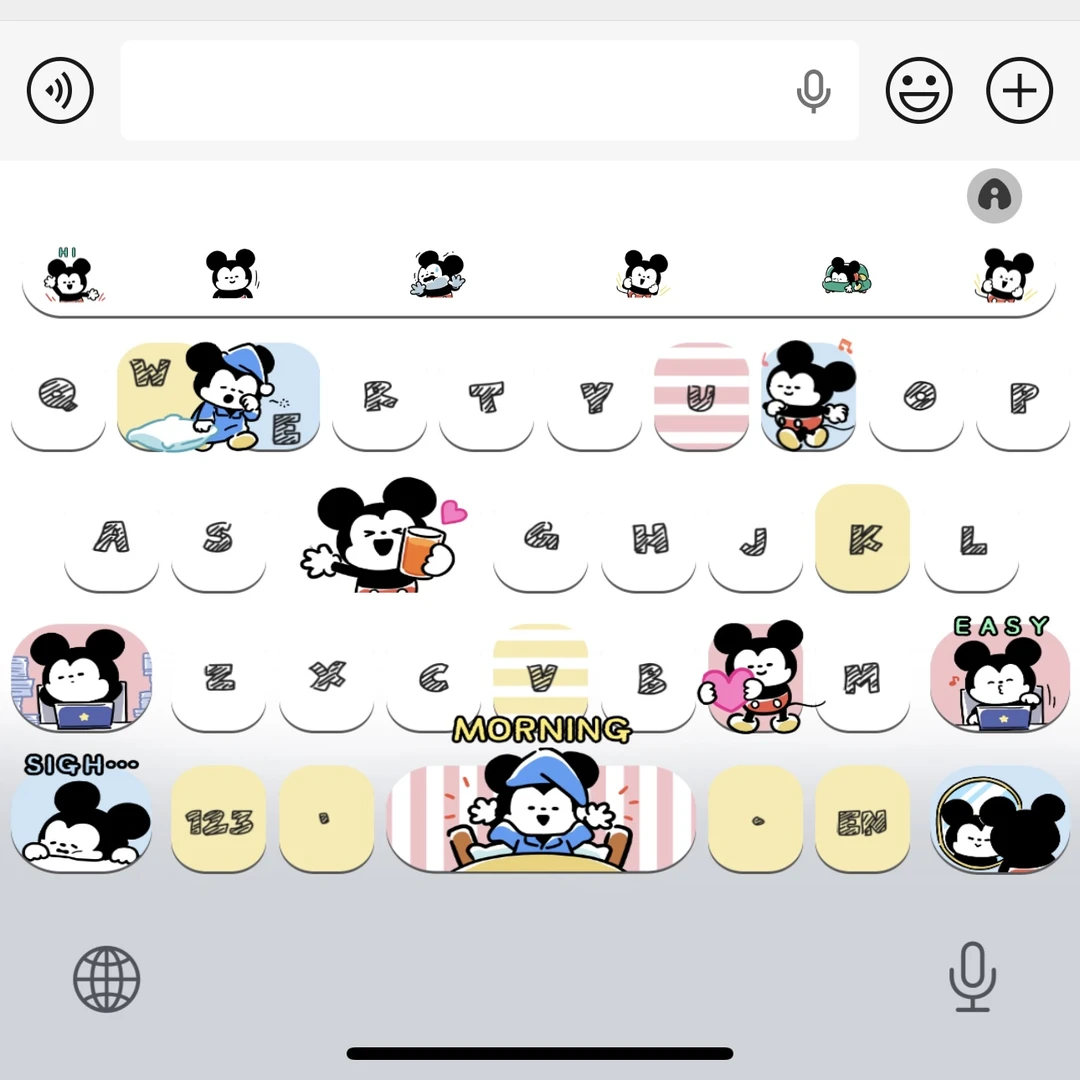
Task: Send the Mickey 'HI' sticker suggestion
Action: click(70, 275)
